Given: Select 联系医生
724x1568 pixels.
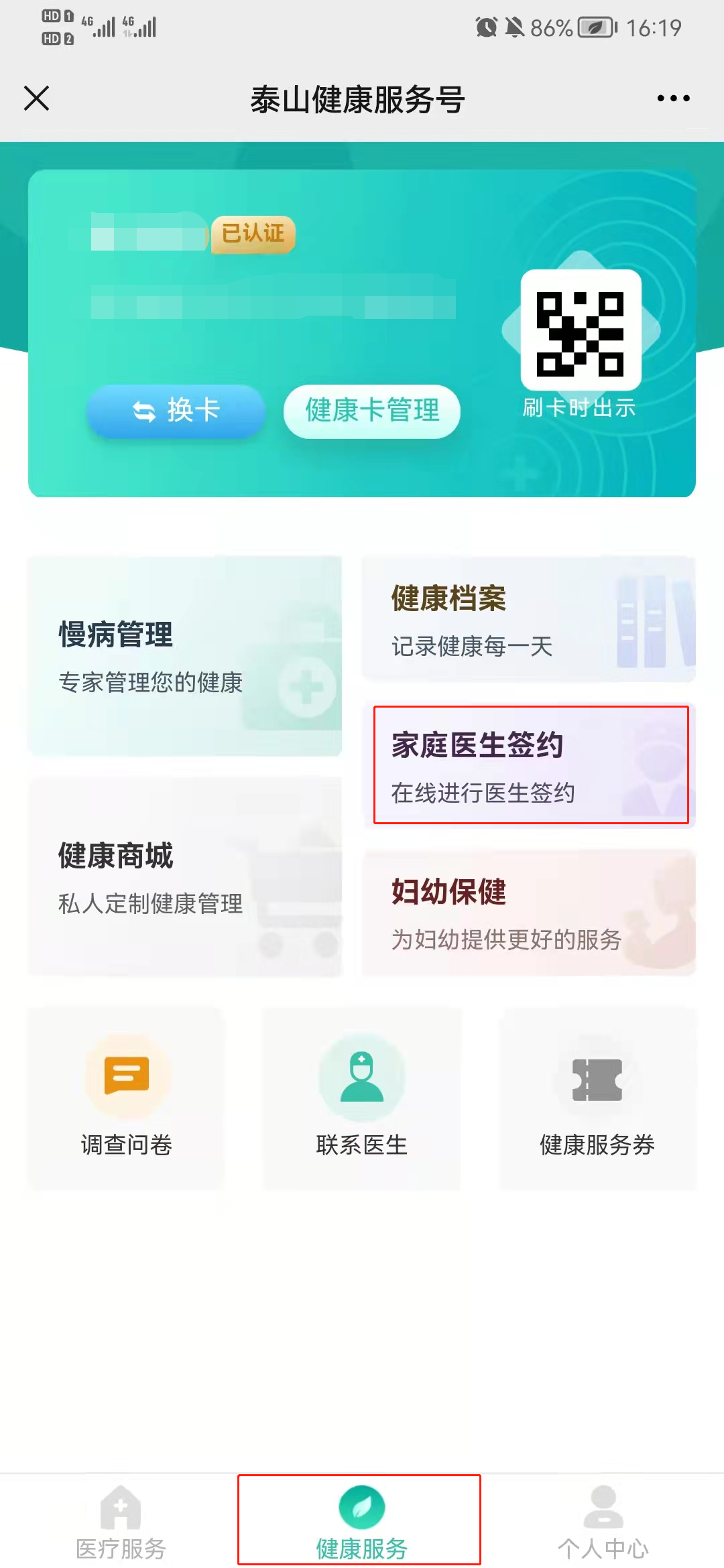Looking at the screenshot, I should click(x=362, y=1099).
